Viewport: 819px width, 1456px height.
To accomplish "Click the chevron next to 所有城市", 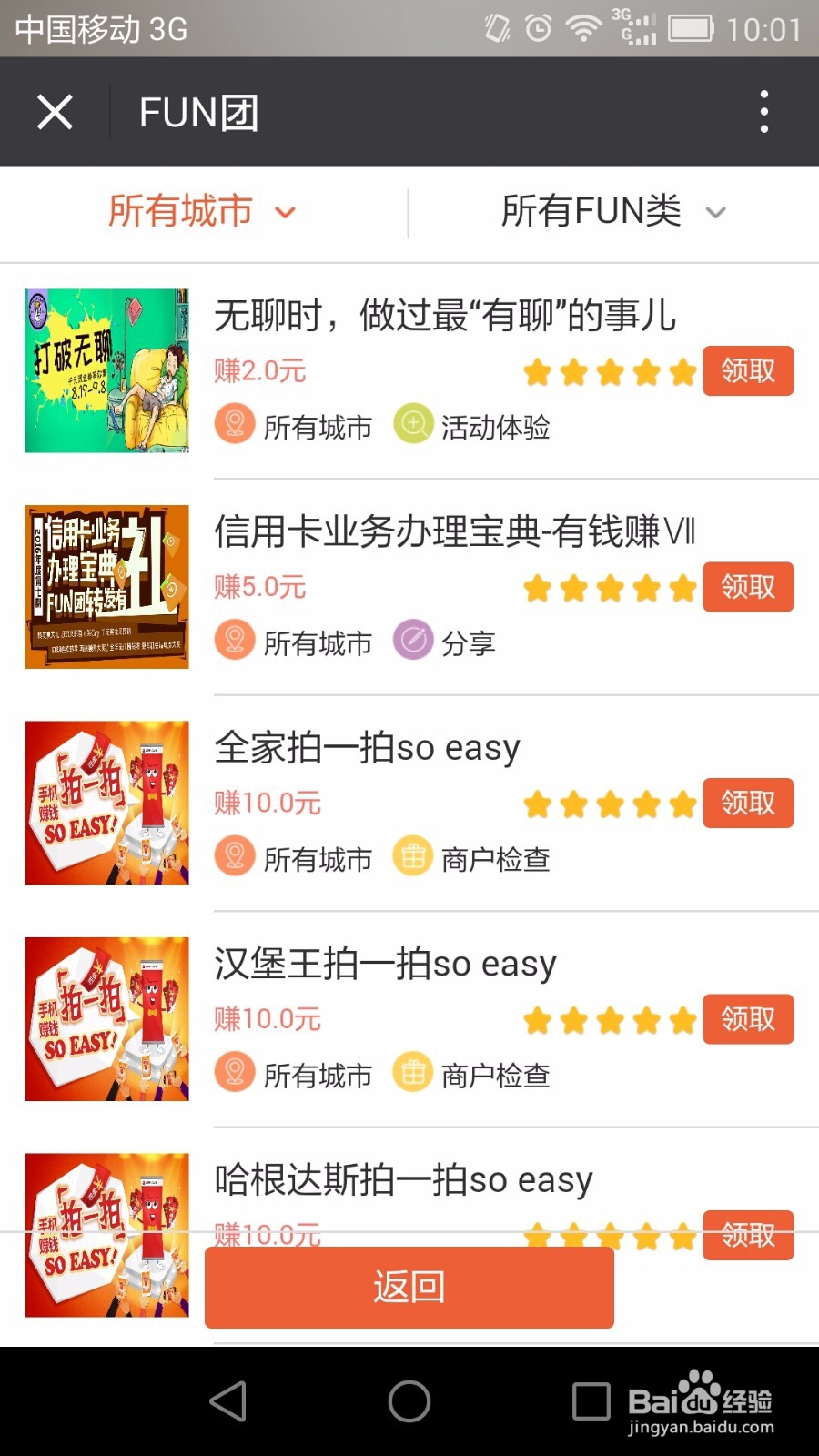I will click(286, 213).
